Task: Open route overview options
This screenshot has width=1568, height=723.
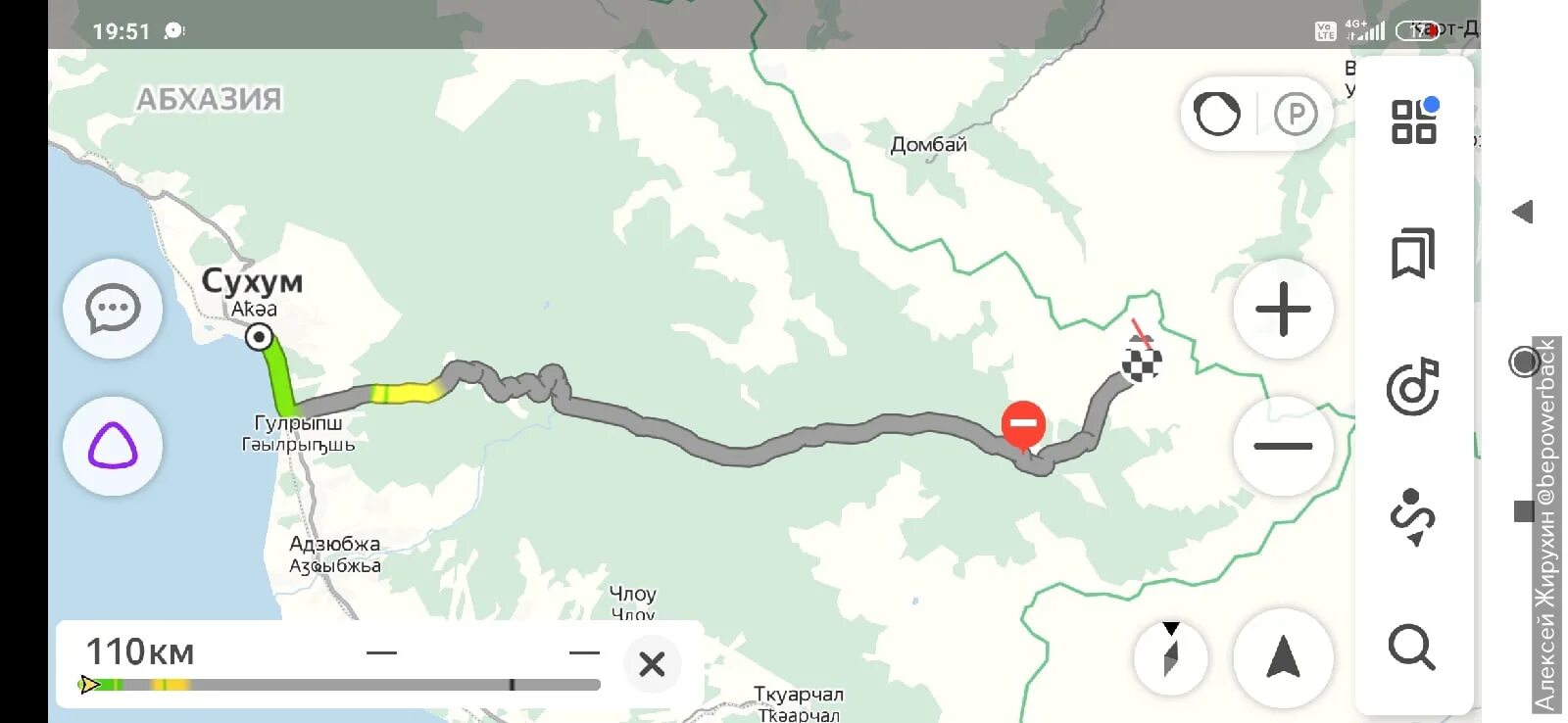Action: tap(1413, 516)
